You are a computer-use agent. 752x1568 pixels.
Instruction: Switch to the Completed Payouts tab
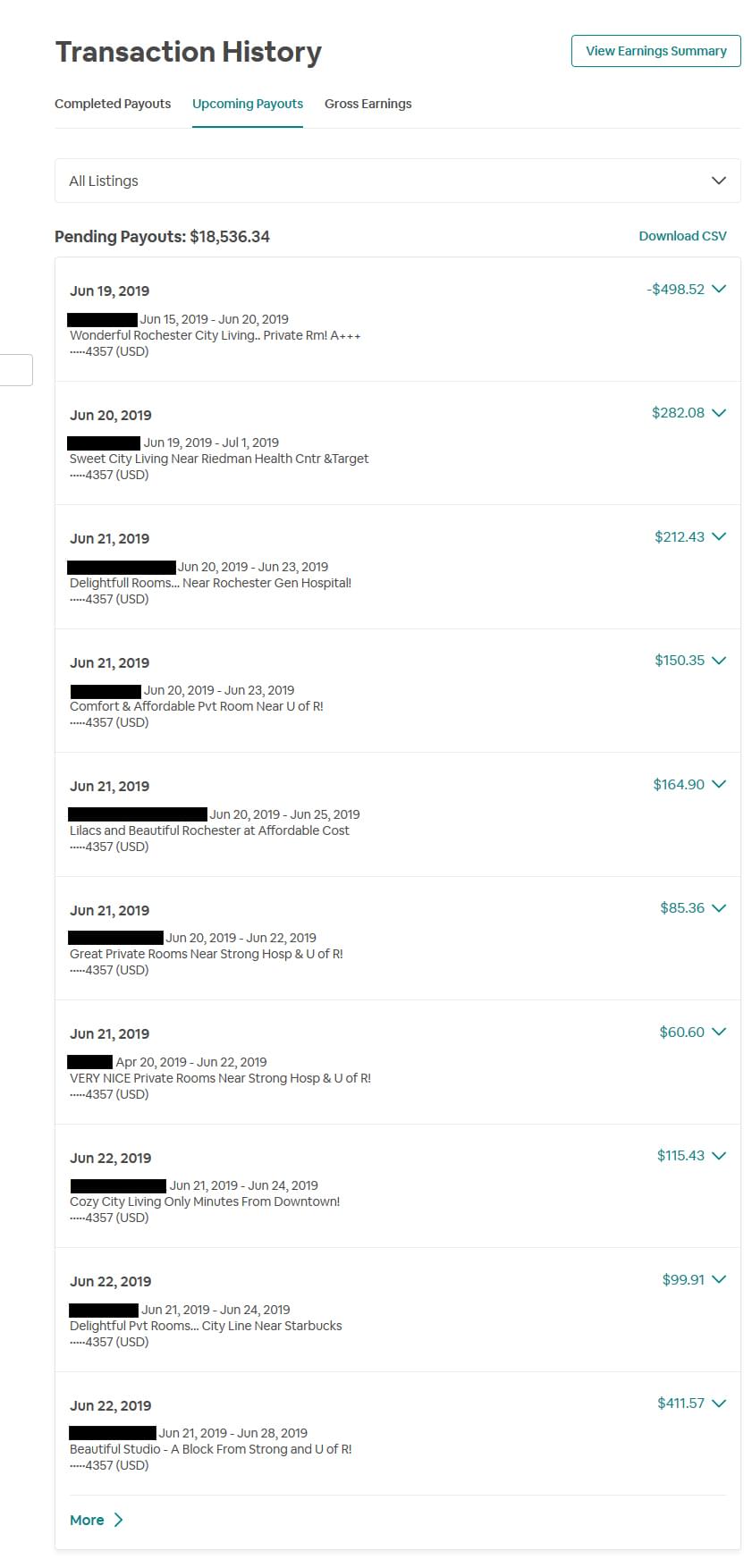coord(113,104)
